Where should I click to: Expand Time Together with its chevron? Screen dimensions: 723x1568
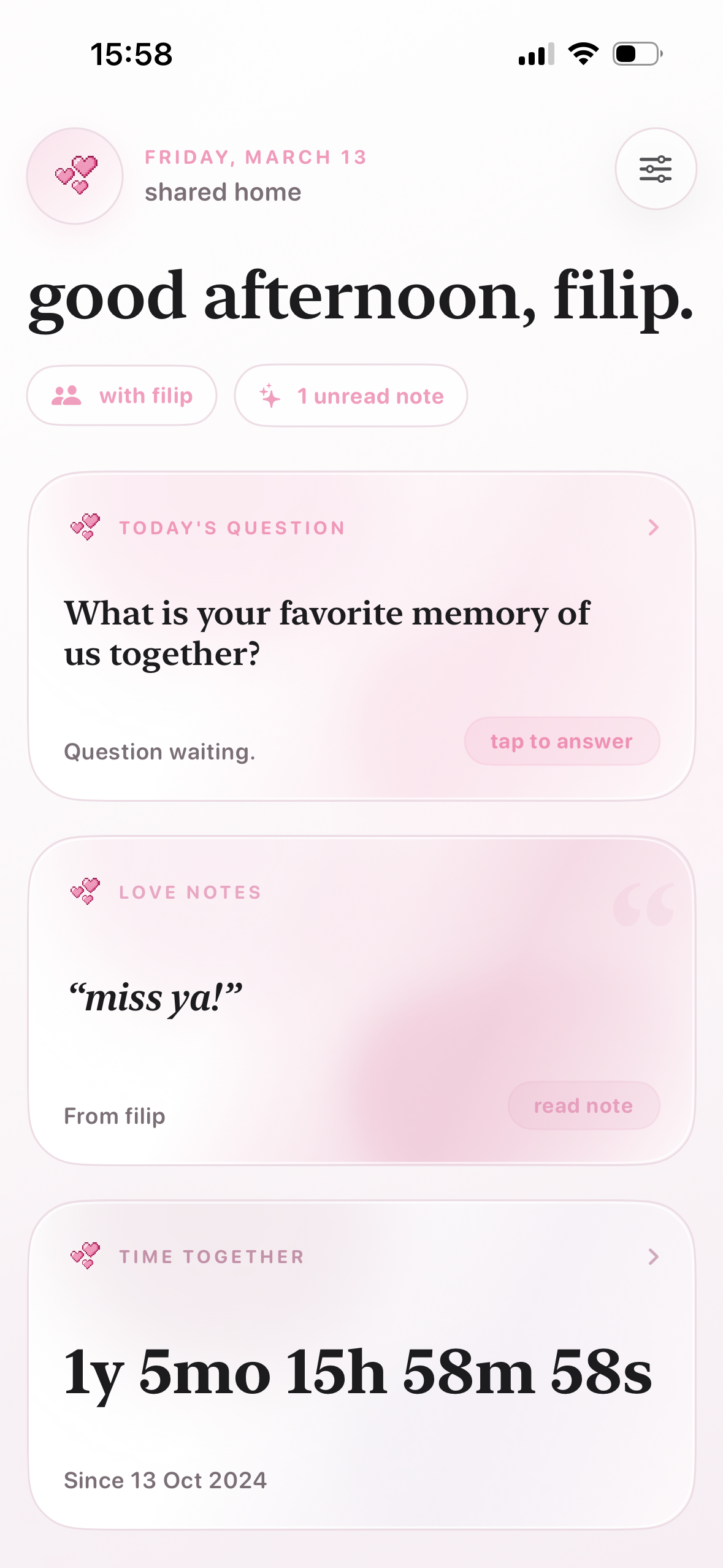(x=653, y=1256)
